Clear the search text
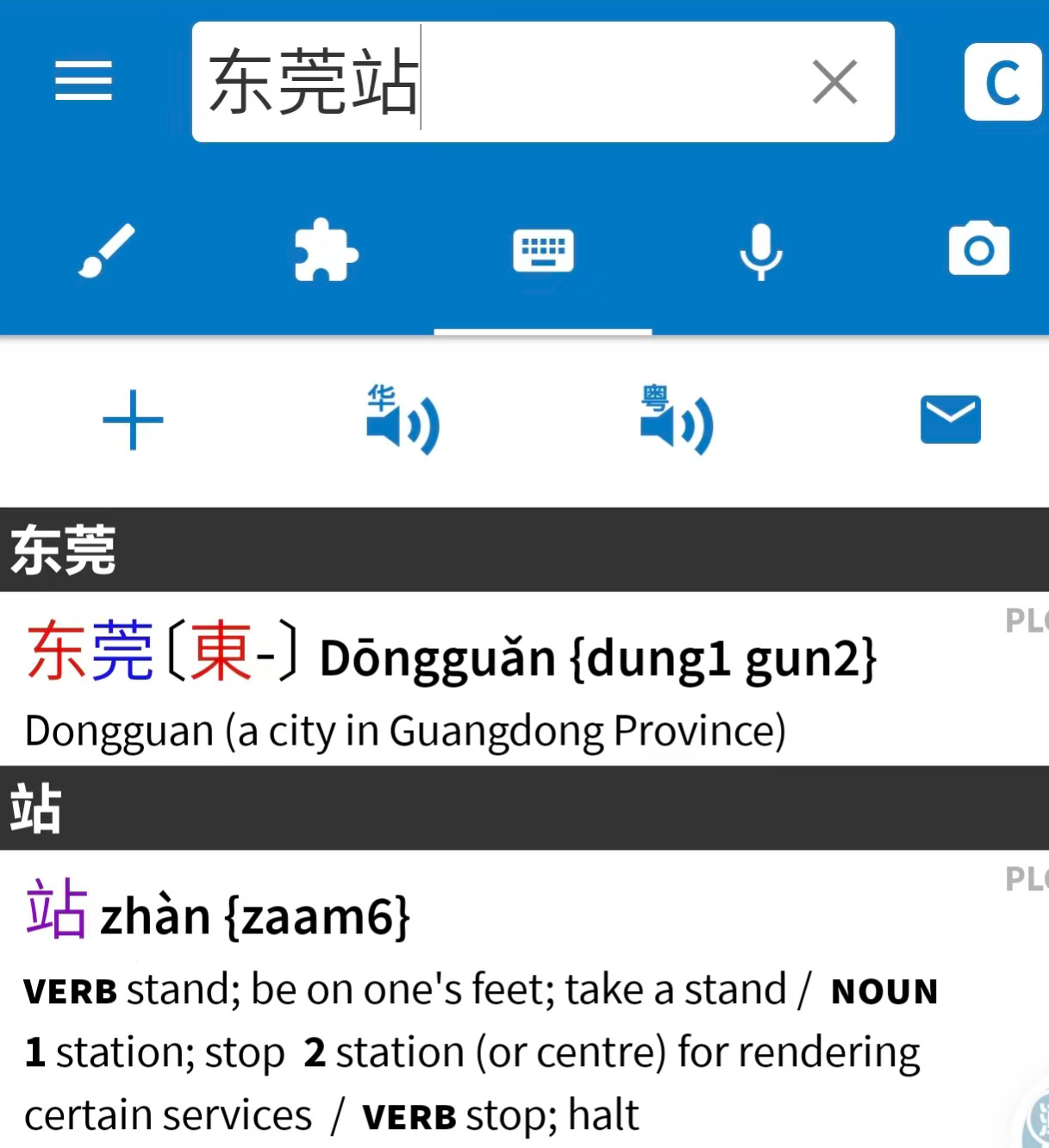Image resolution: width=1049 pixels, height=1148 pixels. 834,82
